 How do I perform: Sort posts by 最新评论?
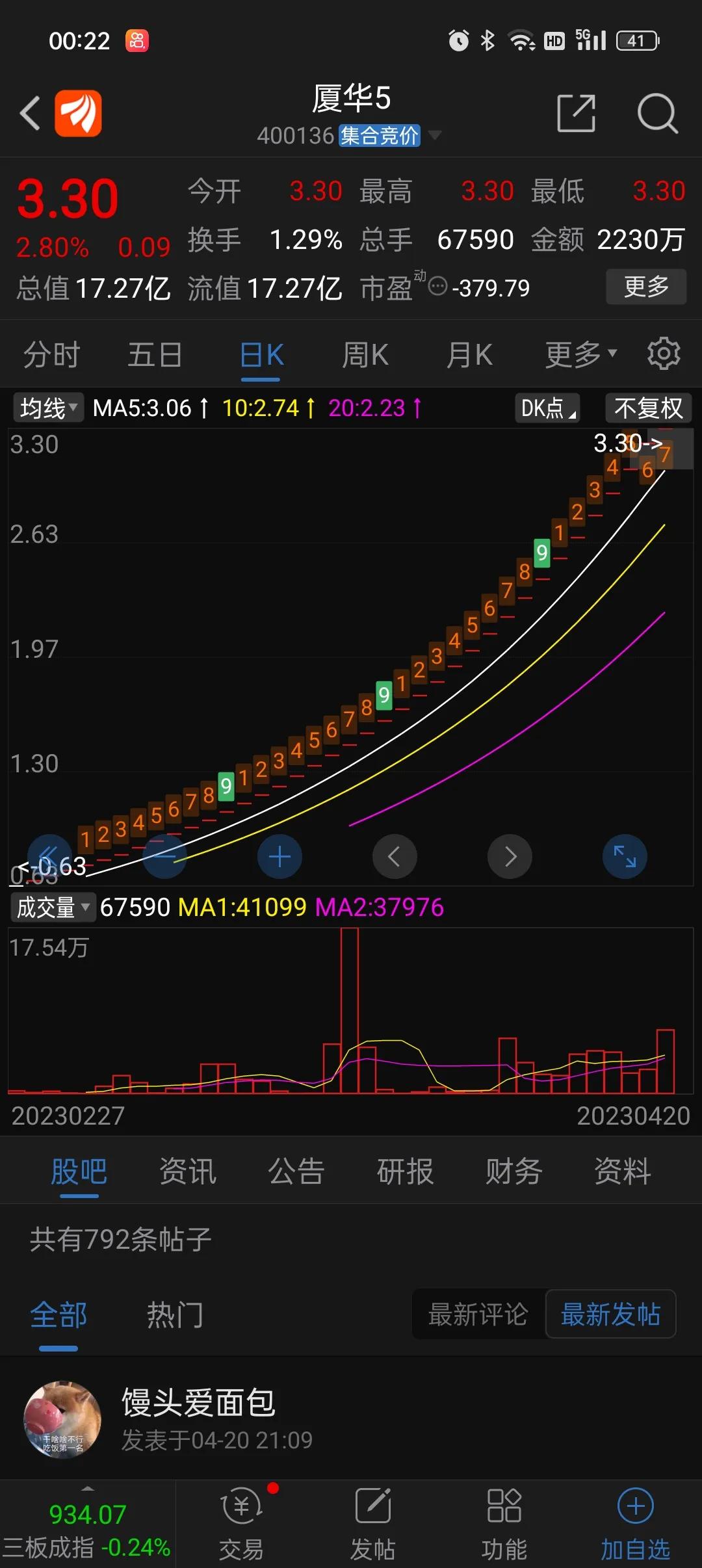[478, 1314]
